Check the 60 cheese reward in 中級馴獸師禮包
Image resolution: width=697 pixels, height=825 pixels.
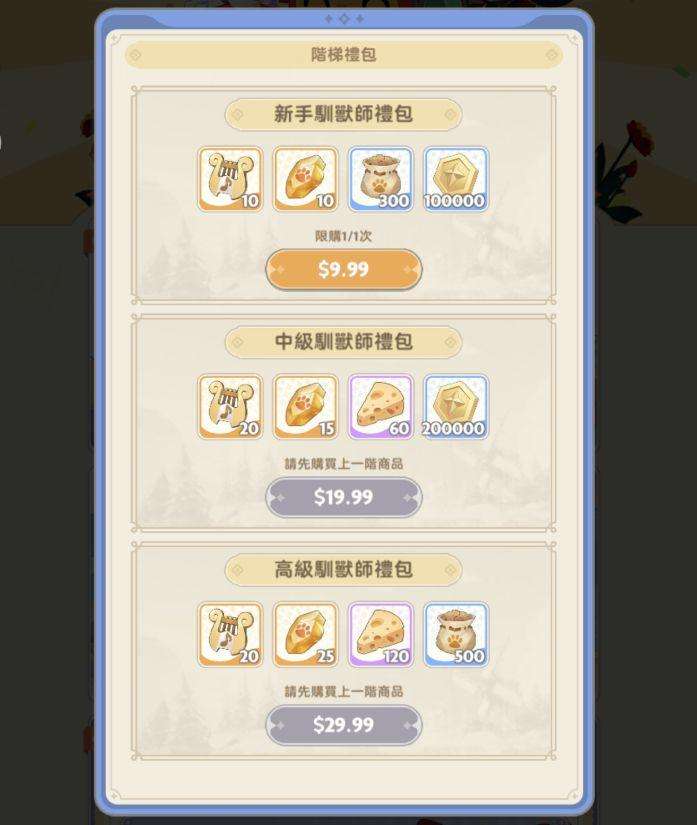point(381,407)
